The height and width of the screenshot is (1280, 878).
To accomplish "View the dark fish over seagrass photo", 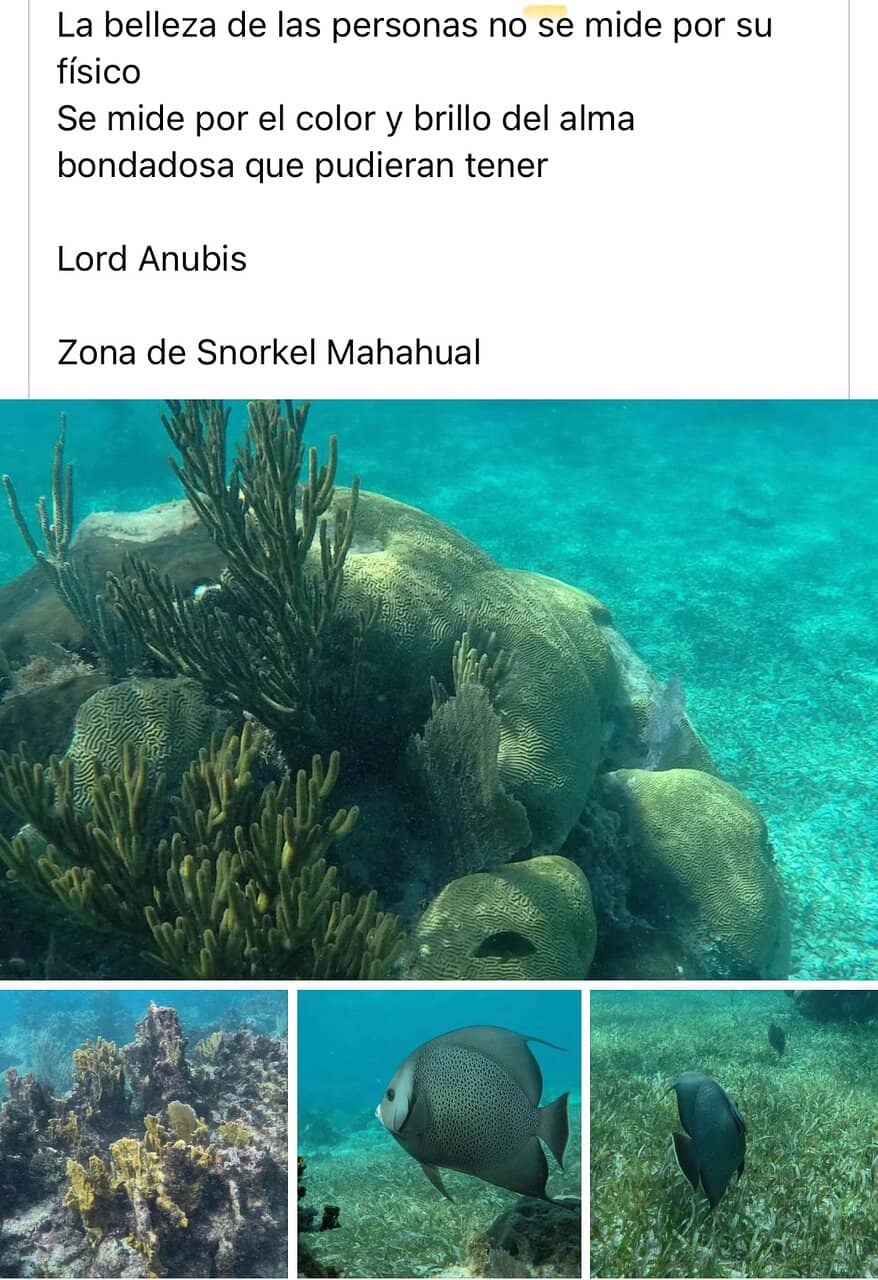I will click(x=733, y=1133).
